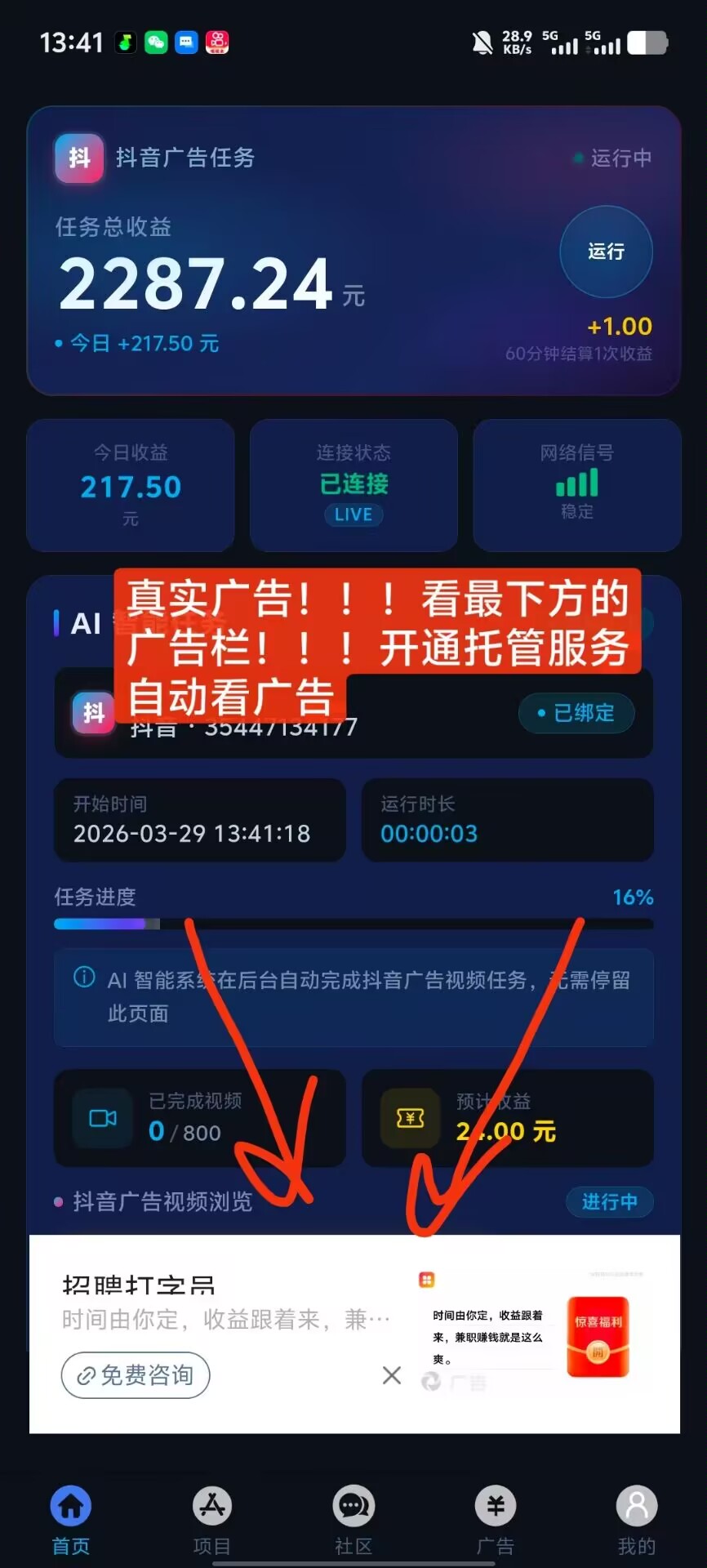Tap the 已绑定 account chip
The image size is (707, 1568).
576,713
